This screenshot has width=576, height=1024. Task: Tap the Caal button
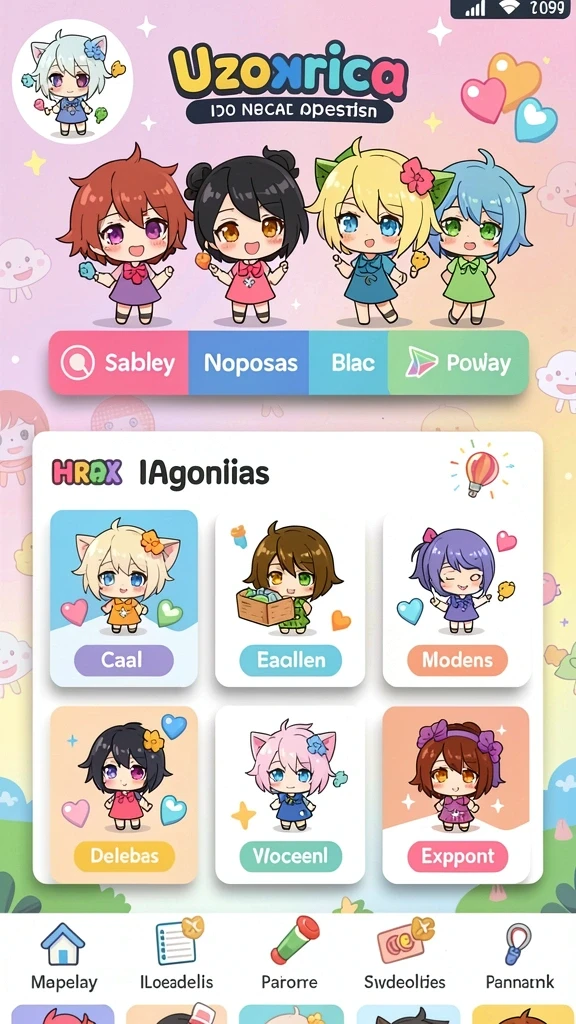(123, 660)
